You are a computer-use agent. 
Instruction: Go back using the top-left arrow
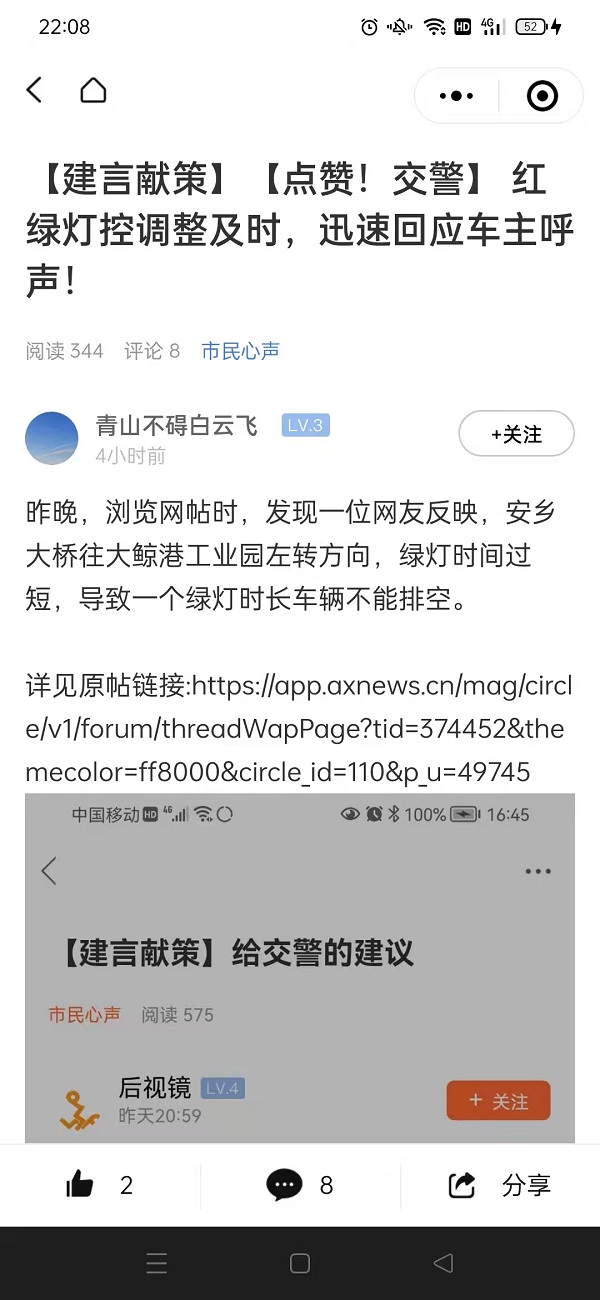[x=34, y=91]
